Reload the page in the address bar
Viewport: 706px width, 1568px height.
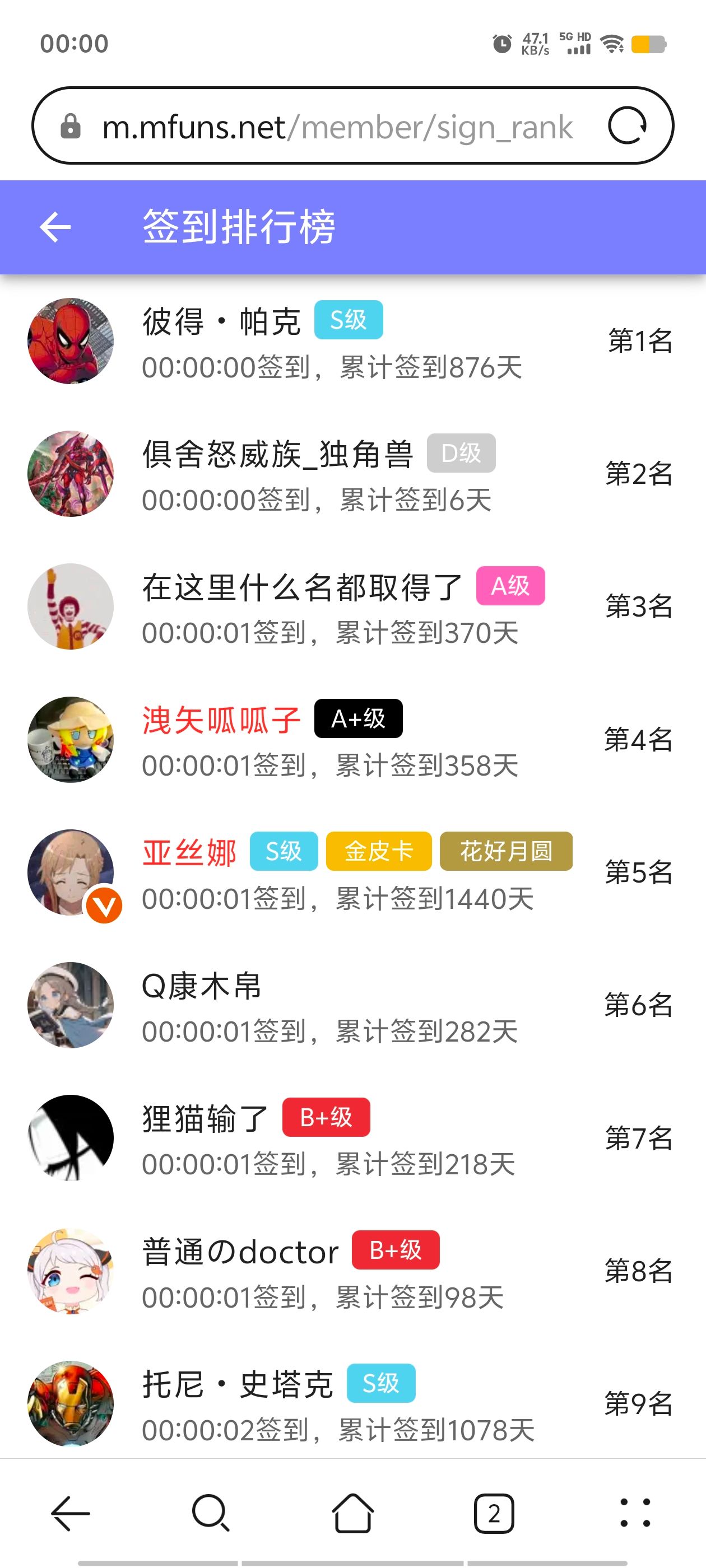[627, 126]
